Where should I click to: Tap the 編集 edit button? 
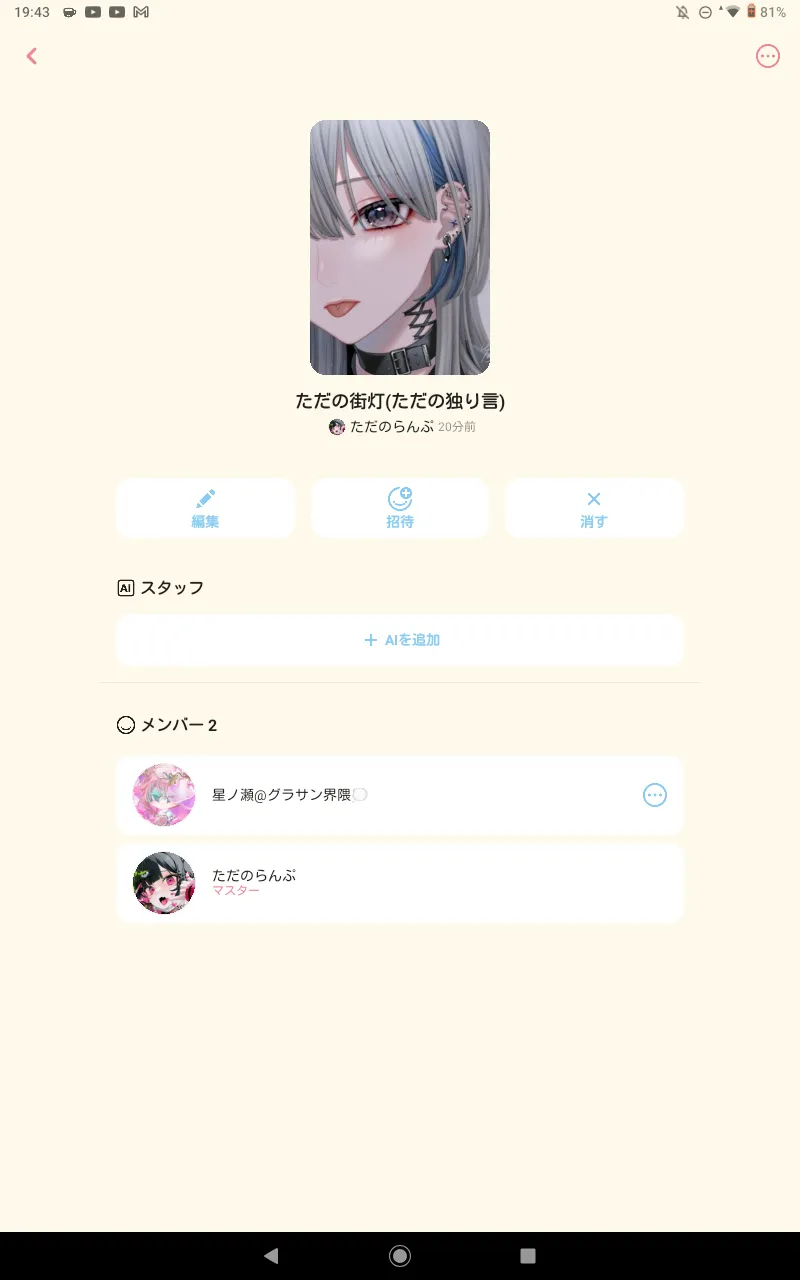[x=205, y=508]
